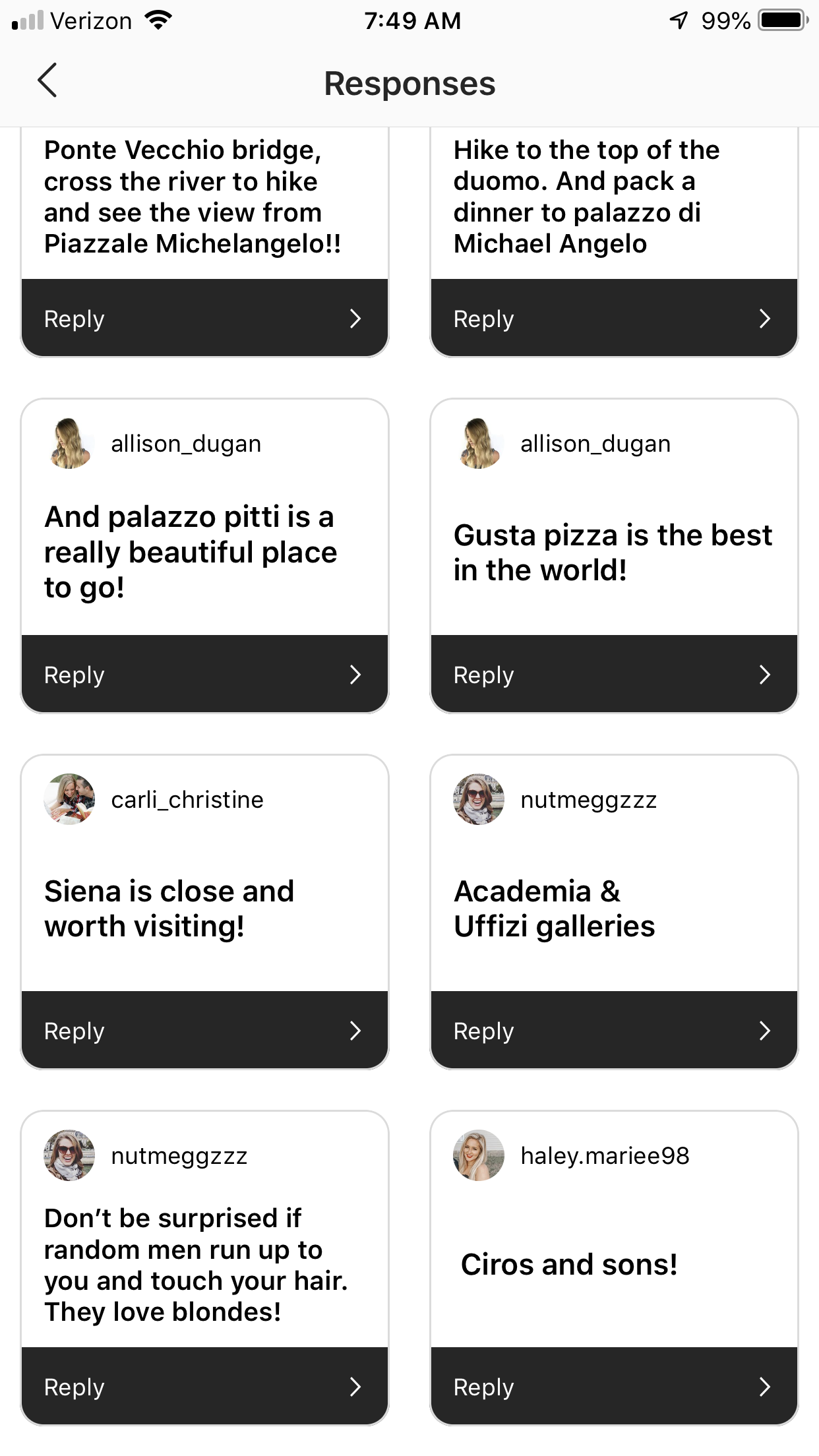Image resolution: width=819 pixels, height=1456 pixels.
Task: Open carli_christine's profile picture
Action: pyautogui.click(x=69, y=799)
